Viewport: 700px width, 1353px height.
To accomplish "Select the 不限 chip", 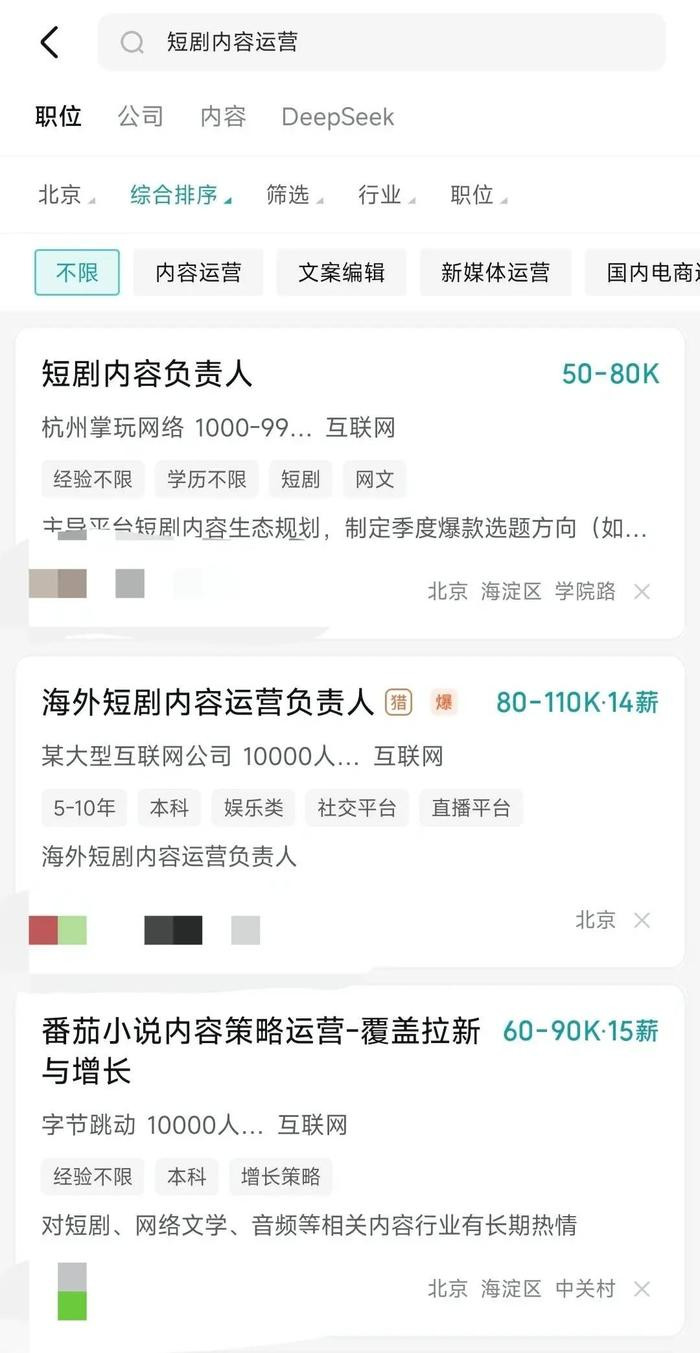I will [x=77, y=272].
